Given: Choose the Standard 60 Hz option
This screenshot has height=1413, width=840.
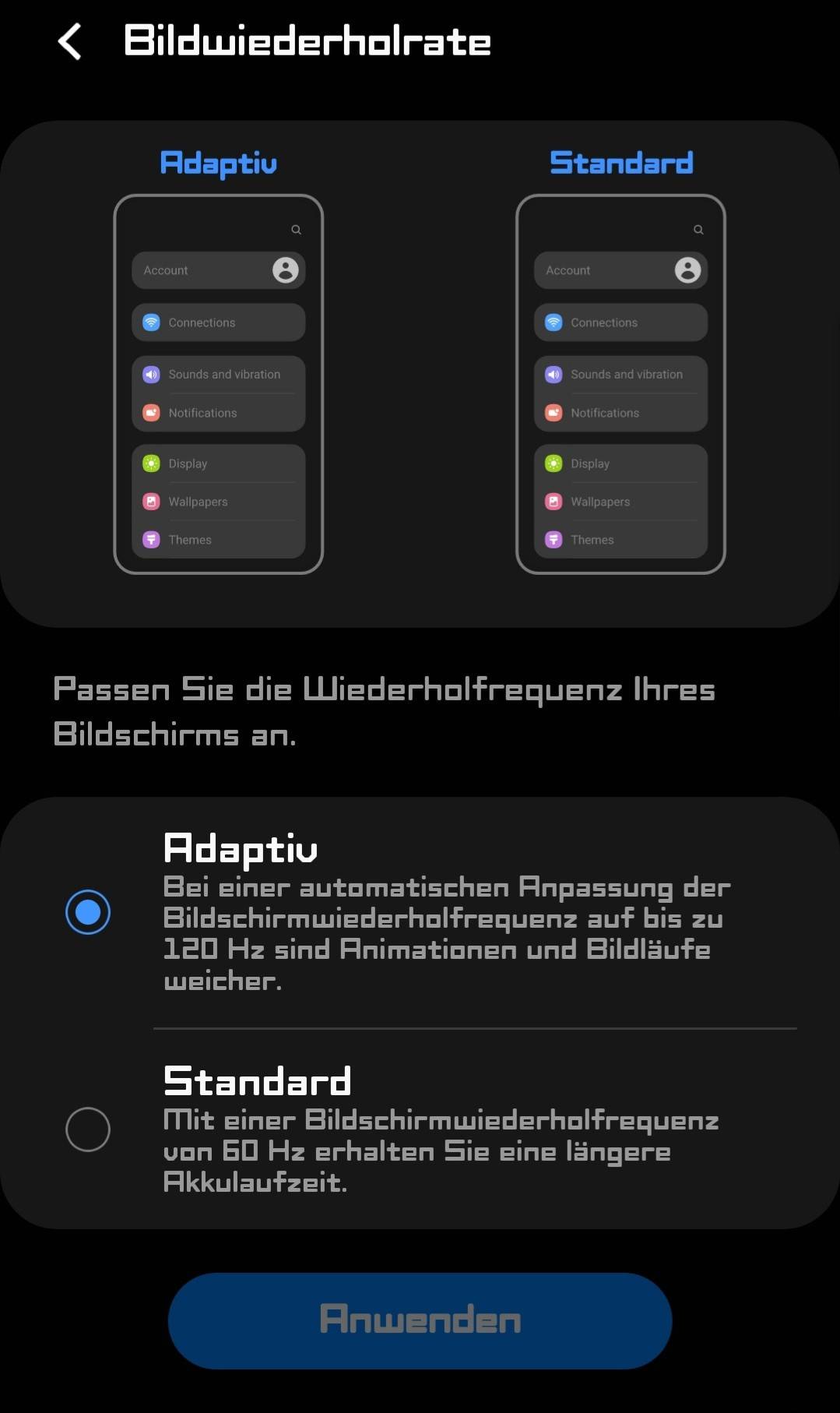Looking at the screenshot, I should 88,1129.
